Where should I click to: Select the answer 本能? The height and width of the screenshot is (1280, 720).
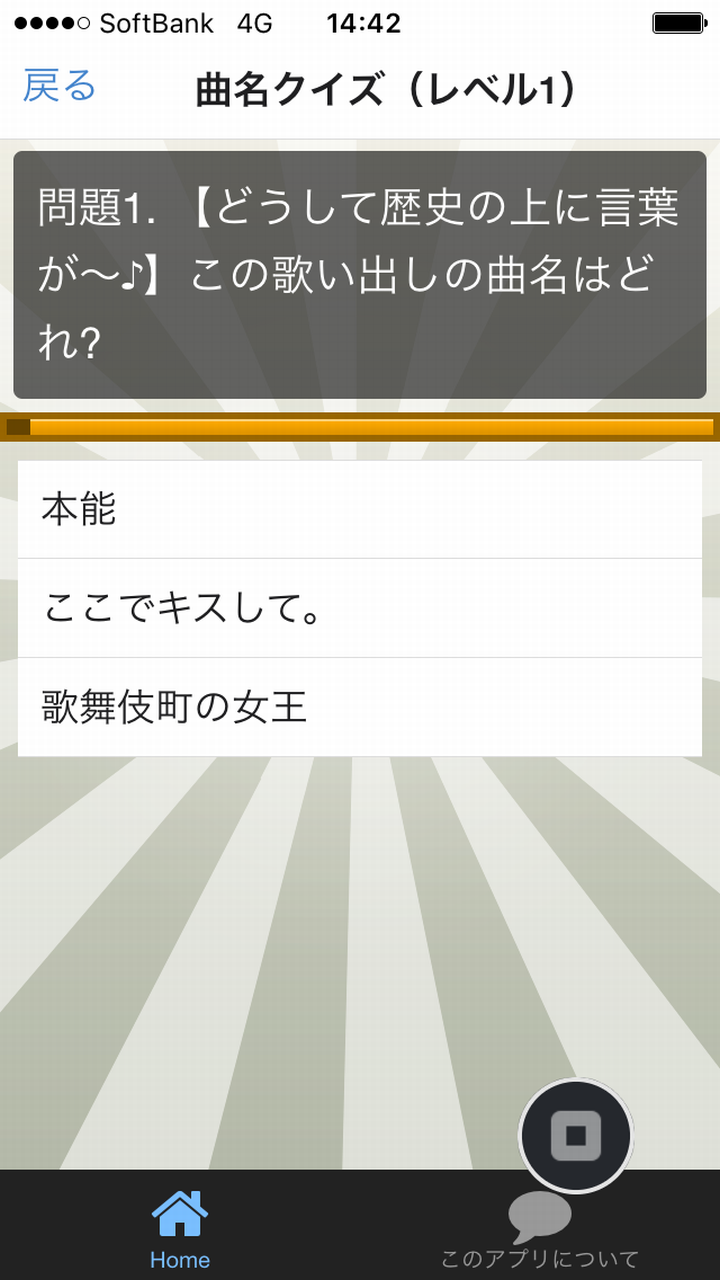[360, 512]
